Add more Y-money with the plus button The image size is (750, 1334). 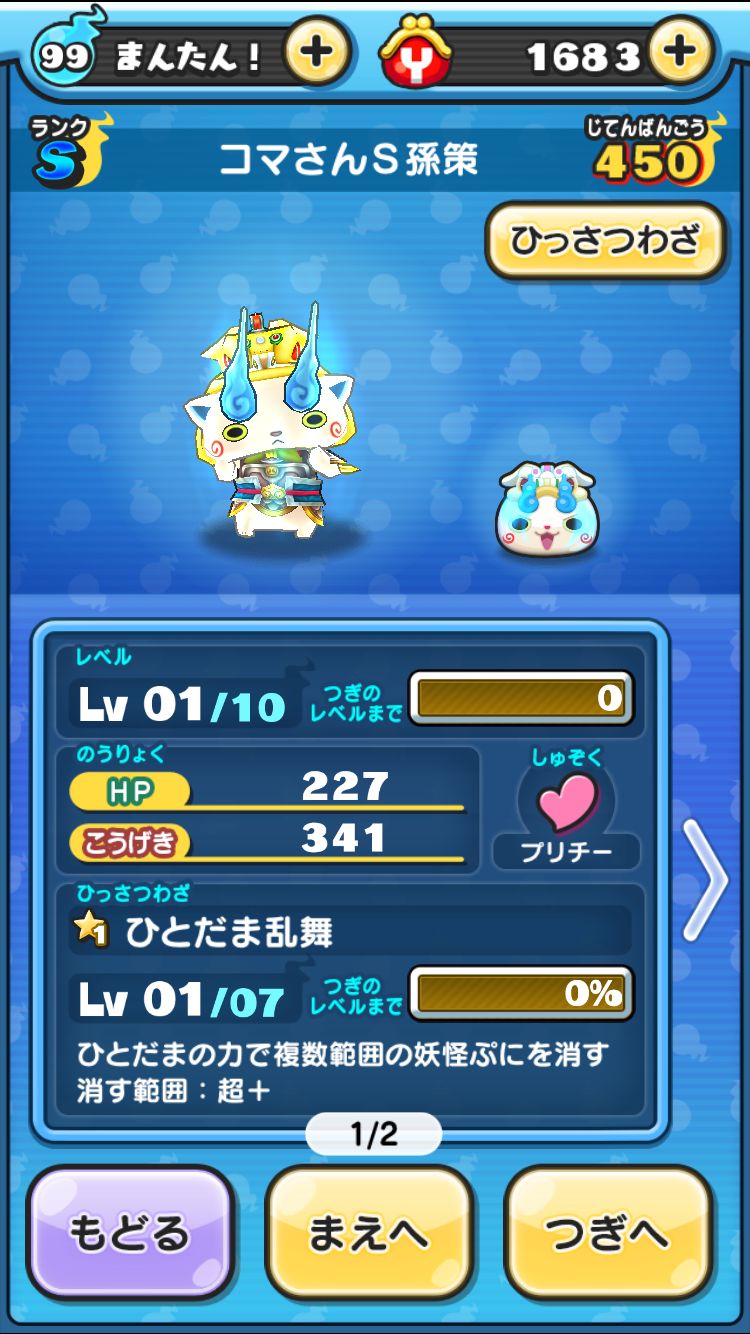tap(681, 51)
